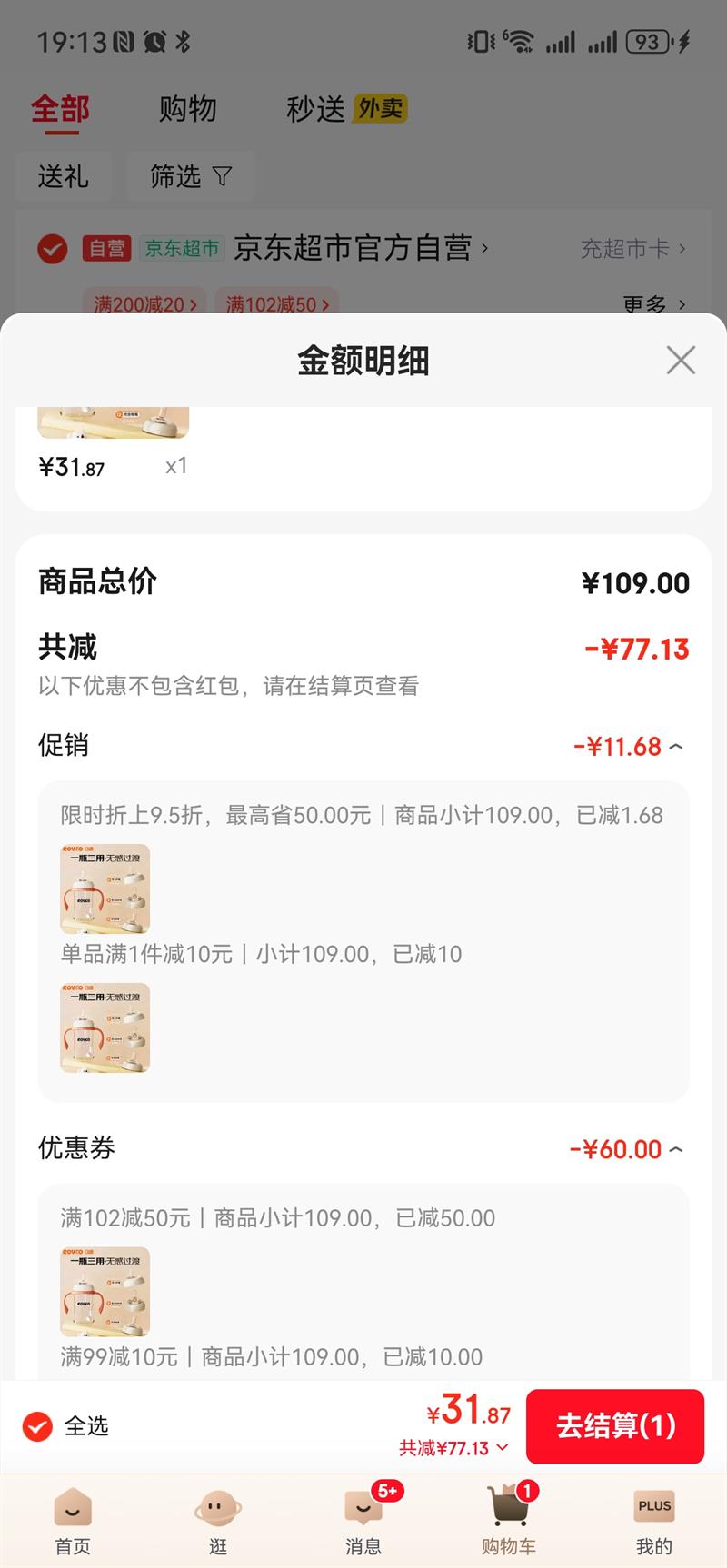Viewport: 727px width, 1568px height.
Task: Tap 去结算(1) to check out
Action: pyautogui.click(x=615, y=1425)
